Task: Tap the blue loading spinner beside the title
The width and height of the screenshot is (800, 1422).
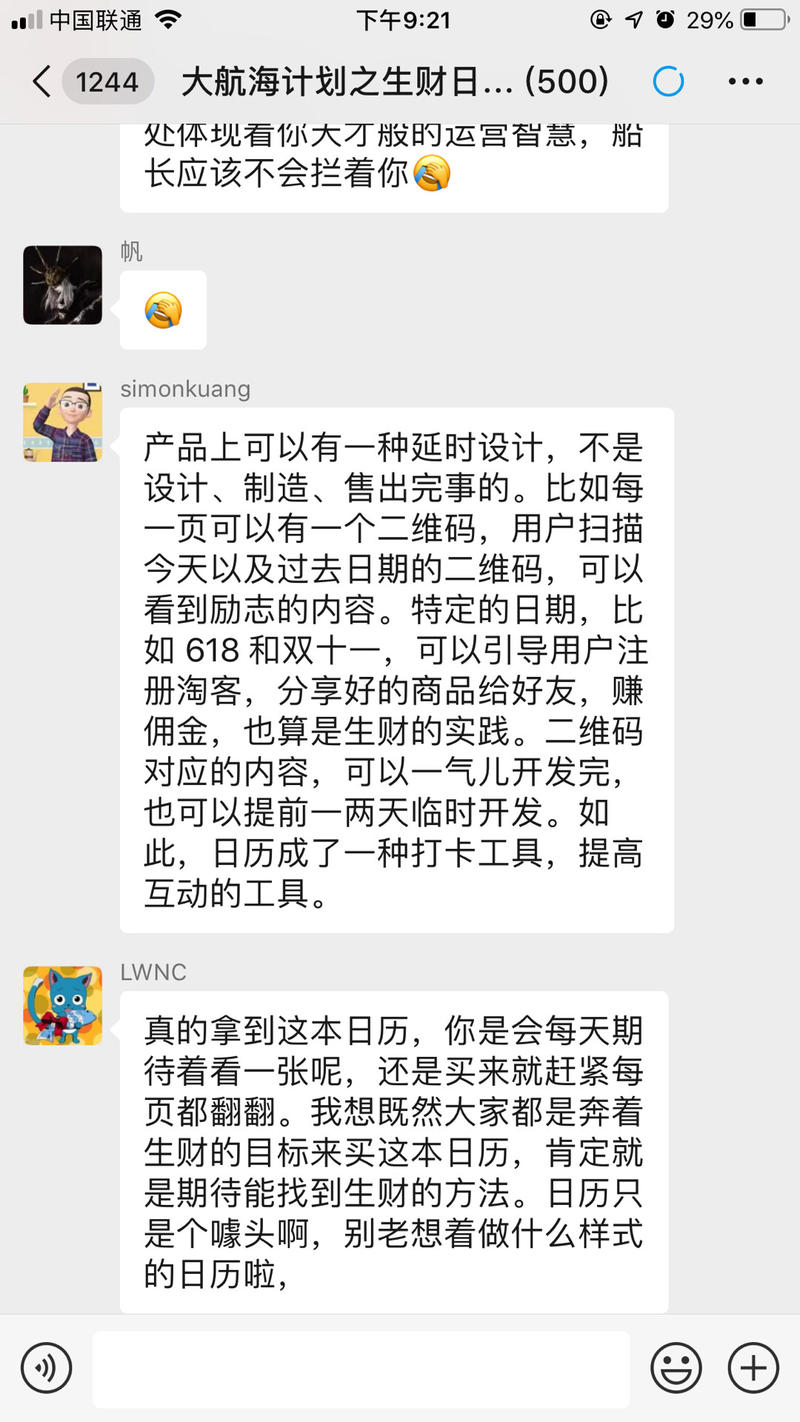Action: click(x=668, y=82)
